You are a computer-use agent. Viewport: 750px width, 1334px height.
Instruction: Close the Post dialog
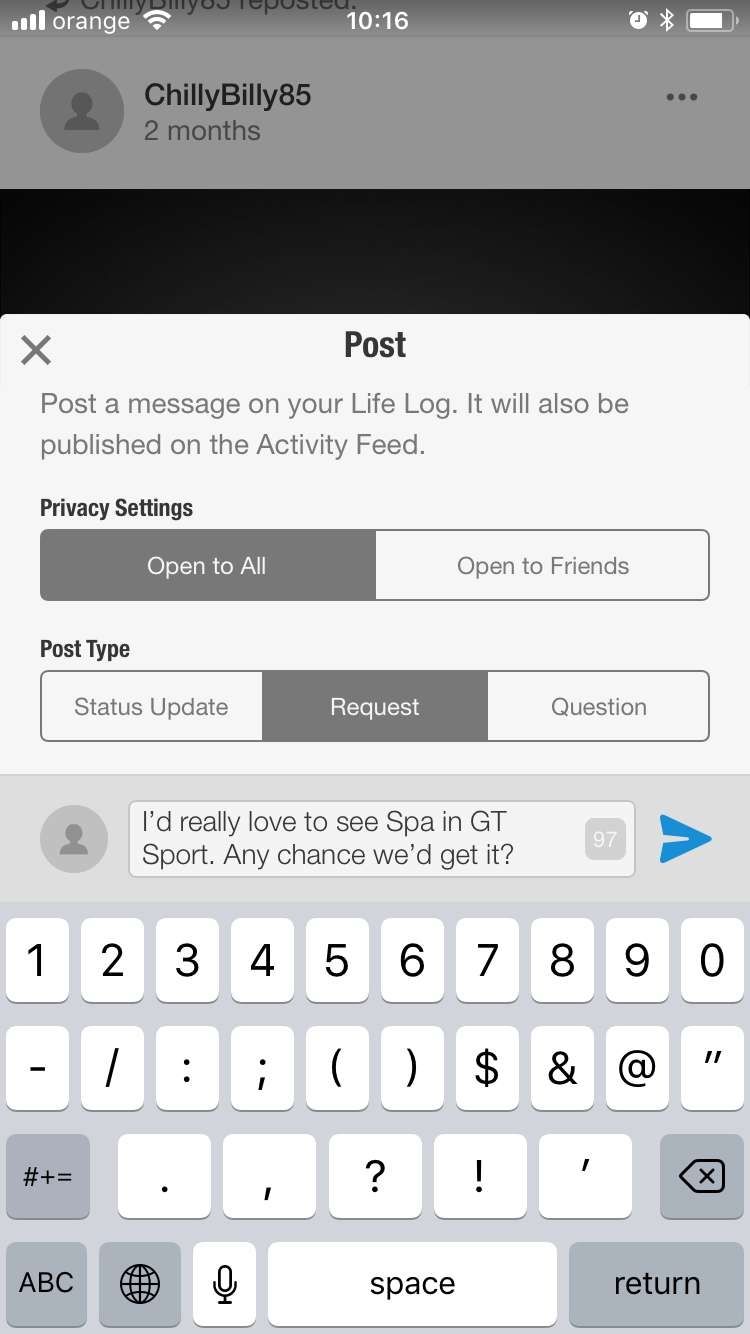coord(36,350)
